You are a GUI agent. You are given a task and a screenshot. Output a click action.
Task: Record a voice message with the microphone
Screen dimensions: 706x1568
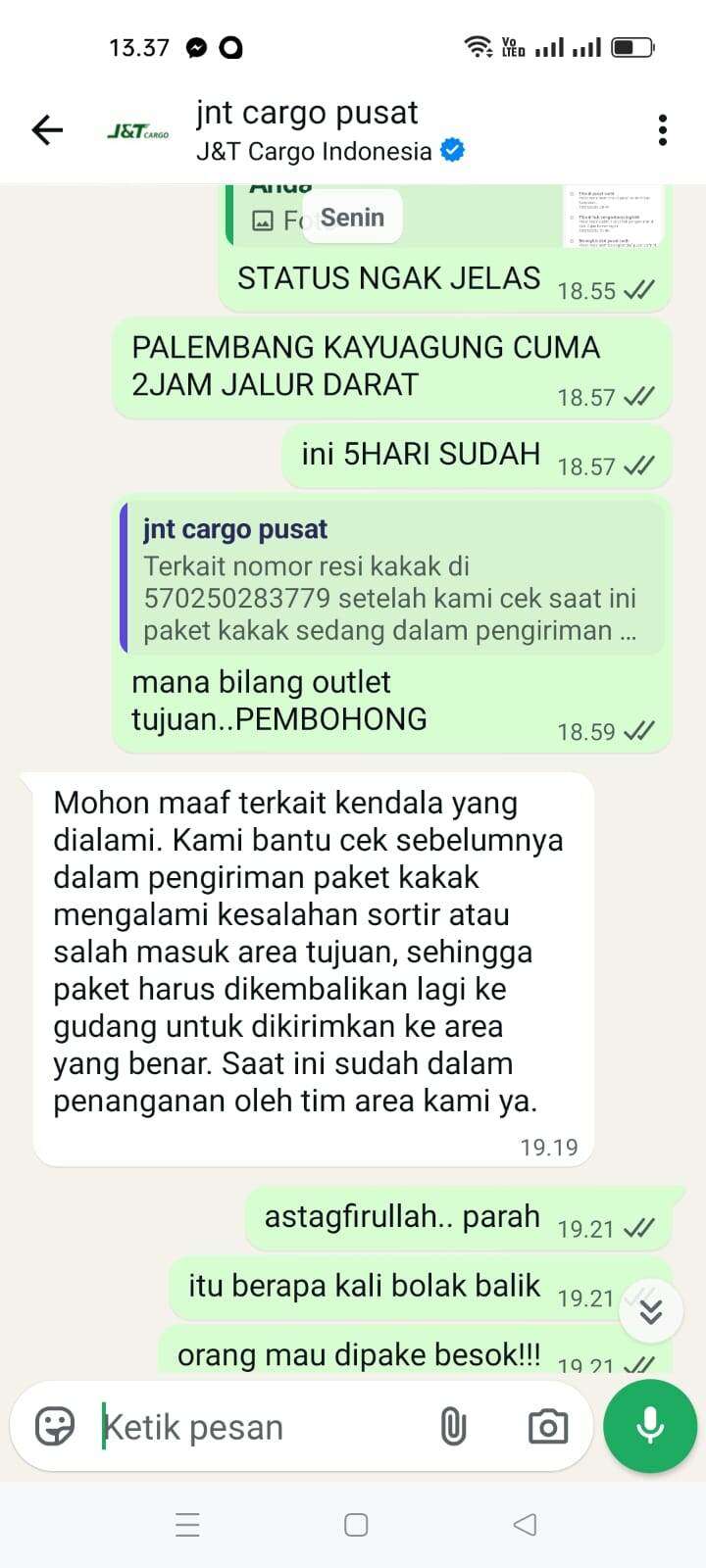pos(650,1426)
